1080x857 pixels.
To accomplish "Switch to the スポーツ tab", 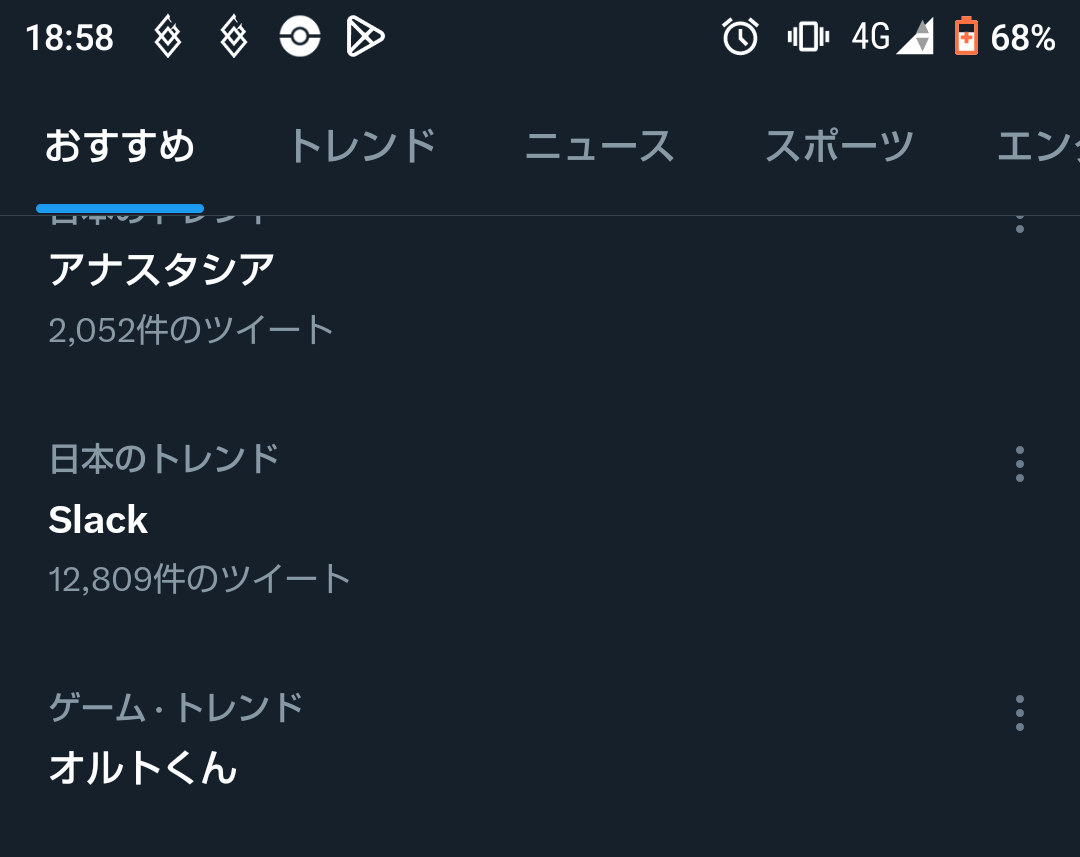I will coord(839,146).
